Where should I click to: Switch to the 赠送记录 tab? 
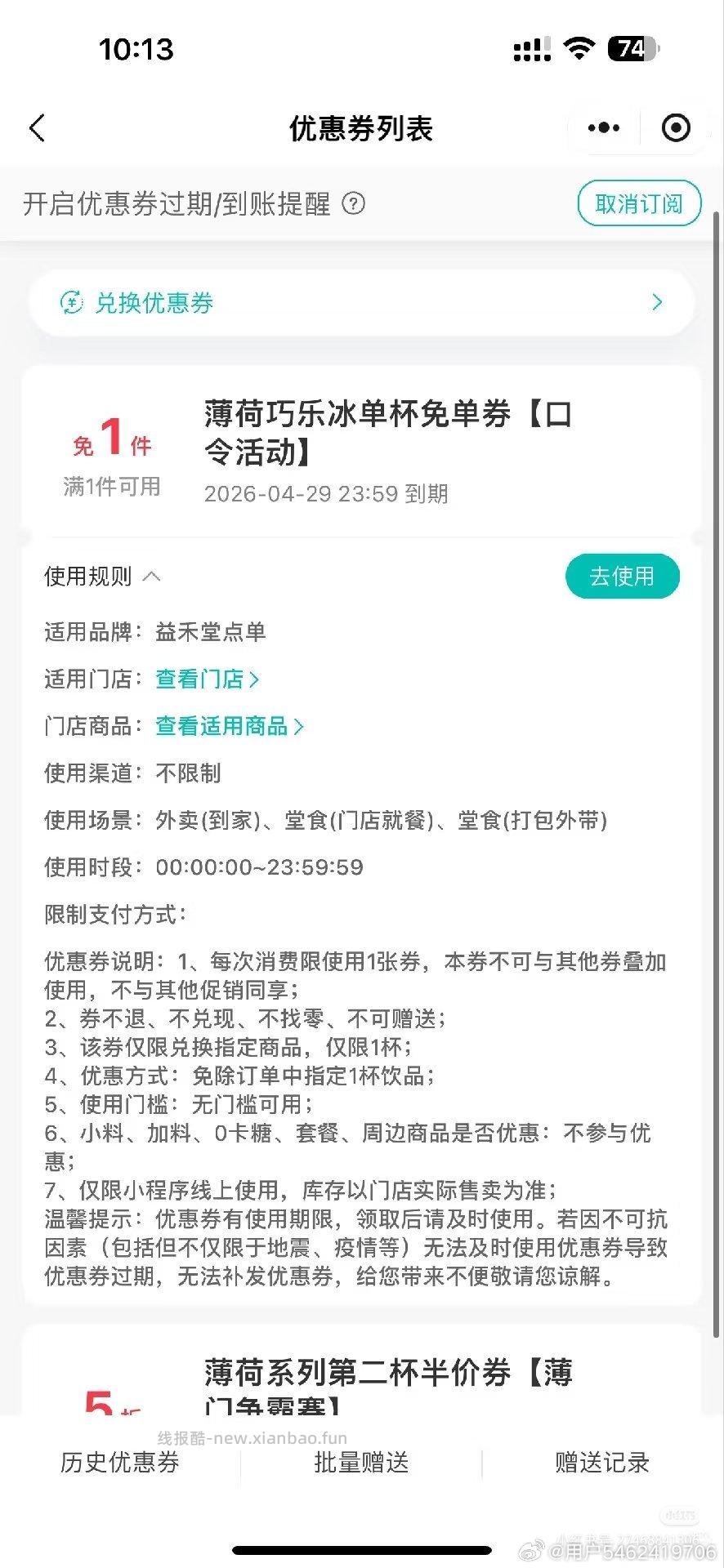tap(601, 1464)
